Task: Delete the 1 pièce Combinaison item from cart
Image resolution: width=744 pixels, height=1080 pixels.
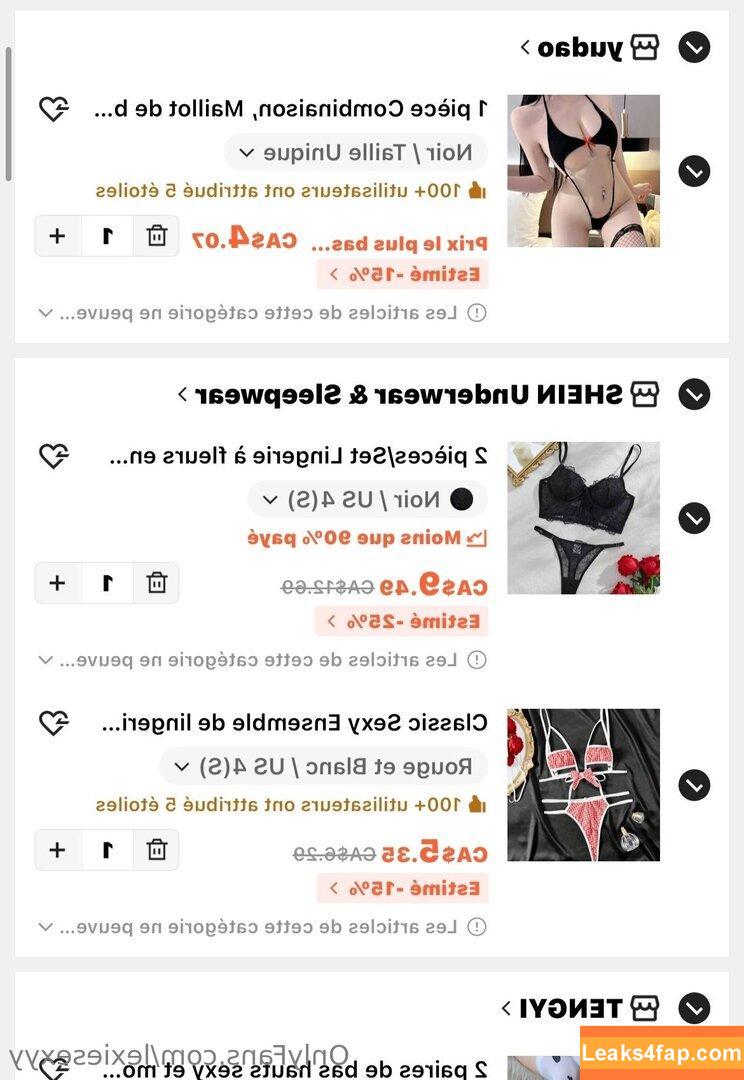Action: tap(157, 236)
